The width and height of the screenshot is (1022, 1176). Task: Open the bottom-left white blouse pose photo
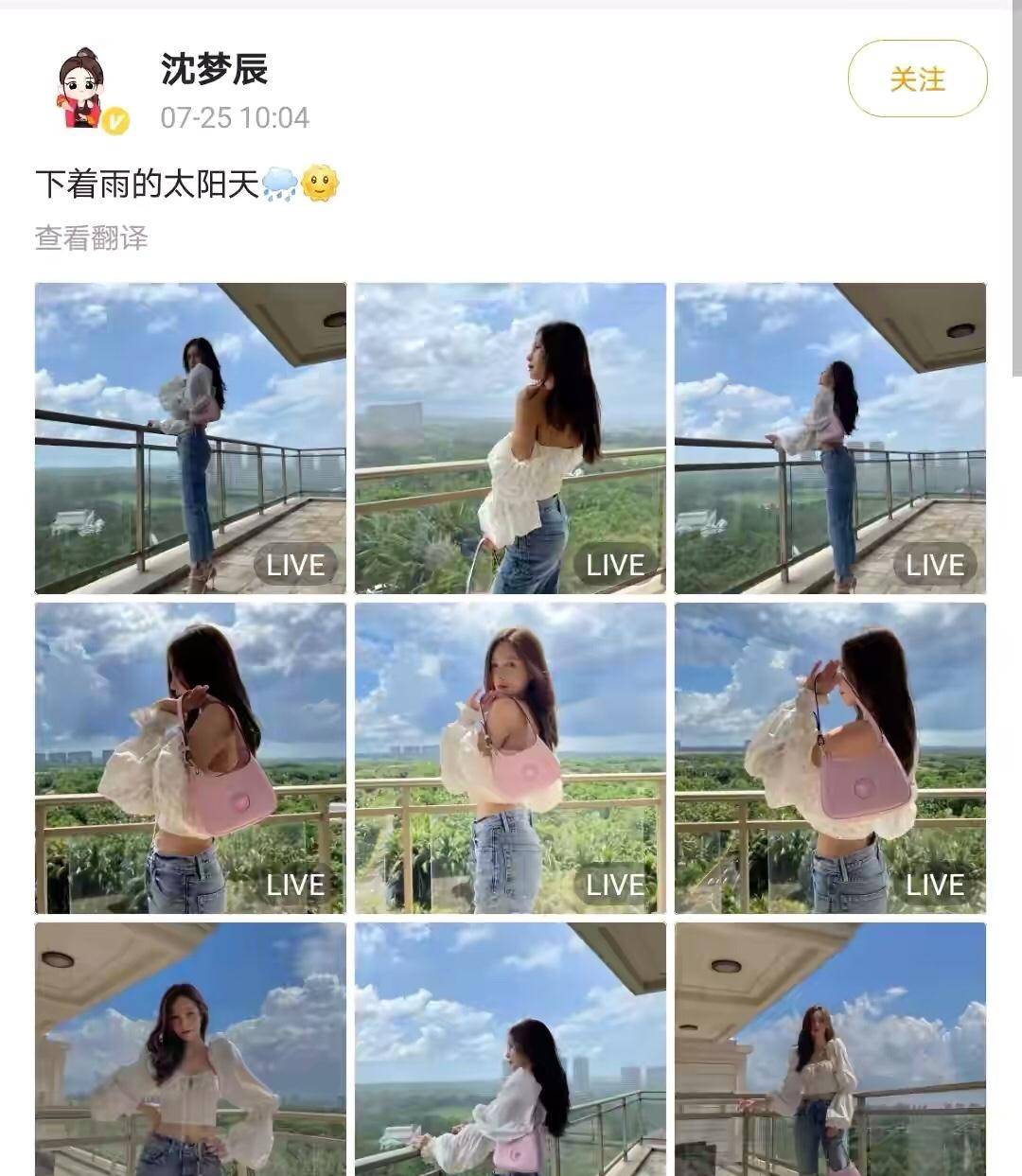pyautogui.click(x=191, y=1050)
